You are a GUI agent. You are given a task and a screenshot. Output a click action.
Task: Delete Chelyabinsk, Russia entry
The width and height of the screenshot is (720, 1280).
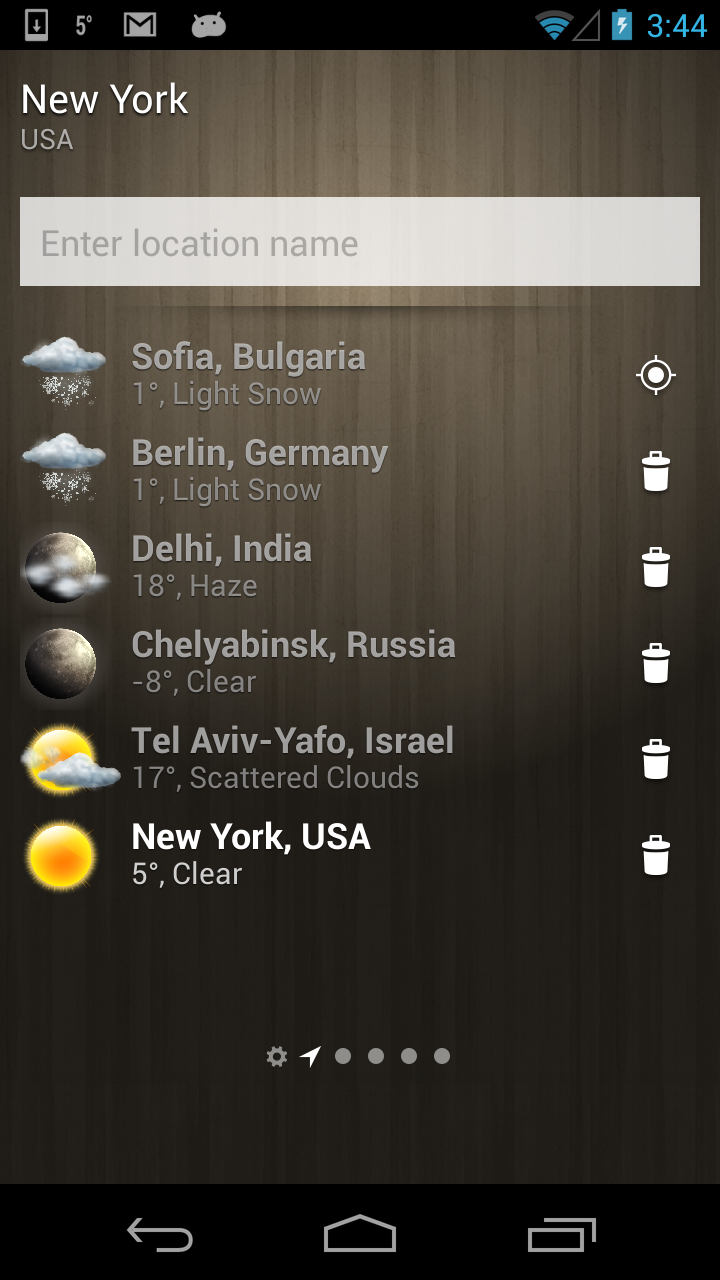click(x=656, y=663)
